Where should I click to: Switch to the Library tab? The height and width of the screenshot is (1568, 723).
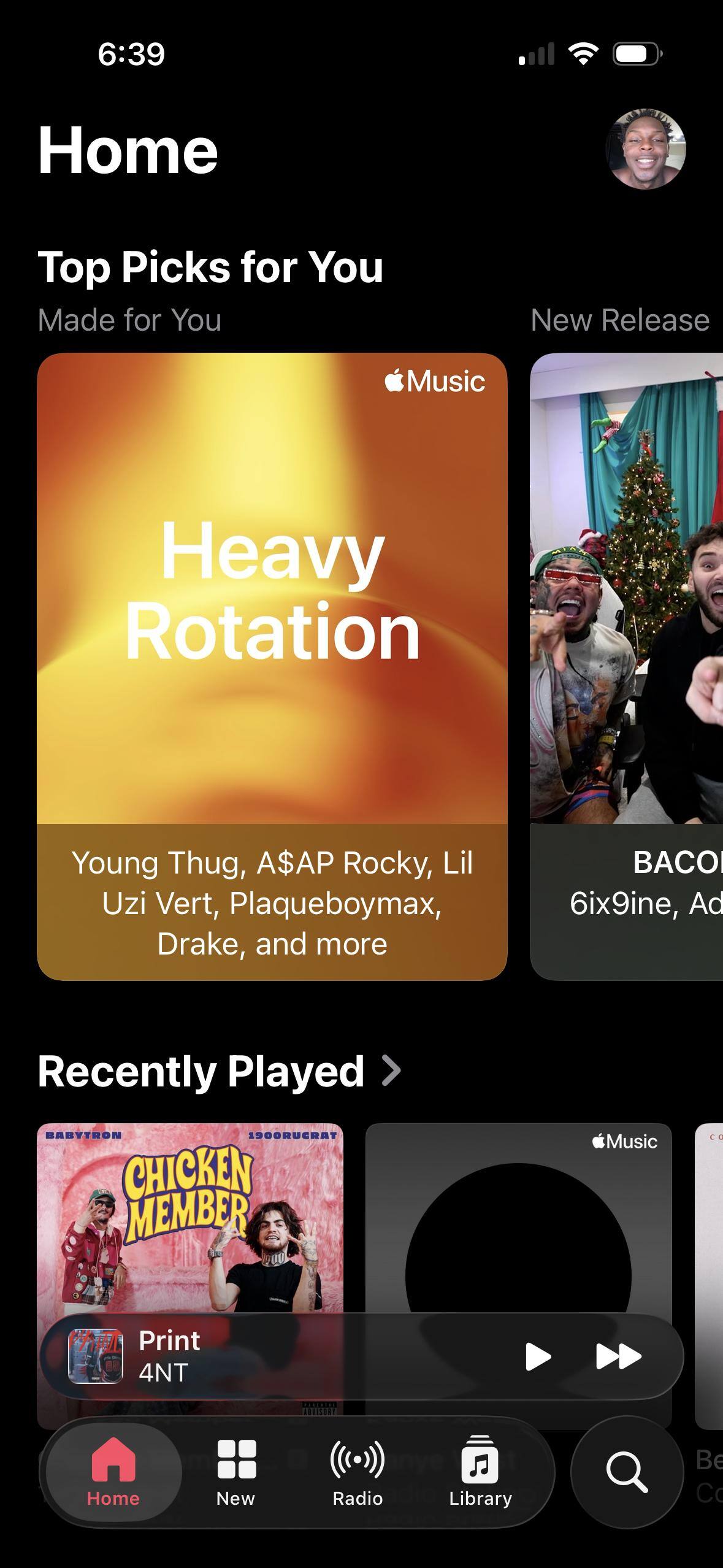pyautogui.click(x=480, y=1472)
